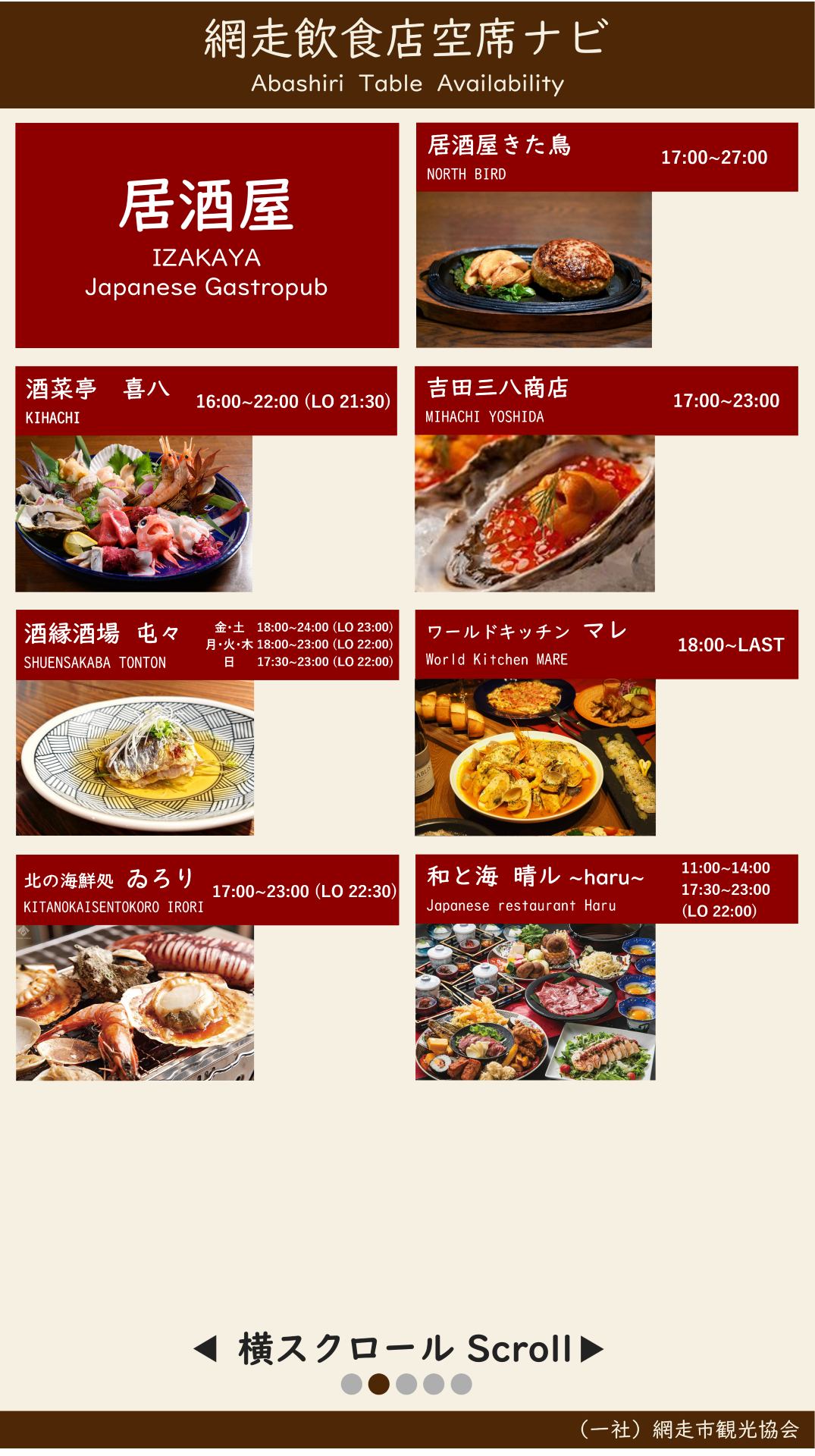The width and height of the screenshot is (815, 1456).
Task: Go to the fourth page dot
Action: pyautogui.click(x=434, y=1384)
